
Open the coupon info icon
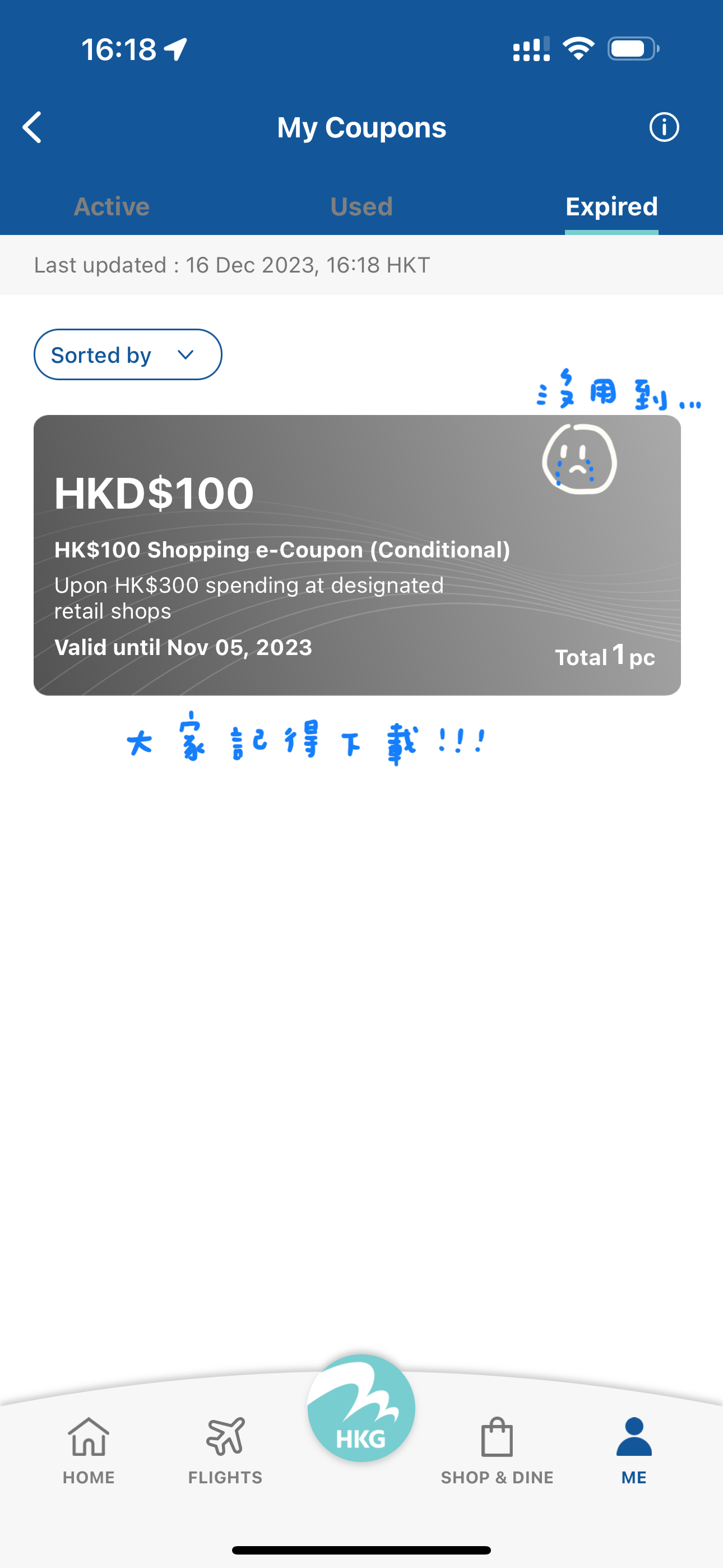664,127
